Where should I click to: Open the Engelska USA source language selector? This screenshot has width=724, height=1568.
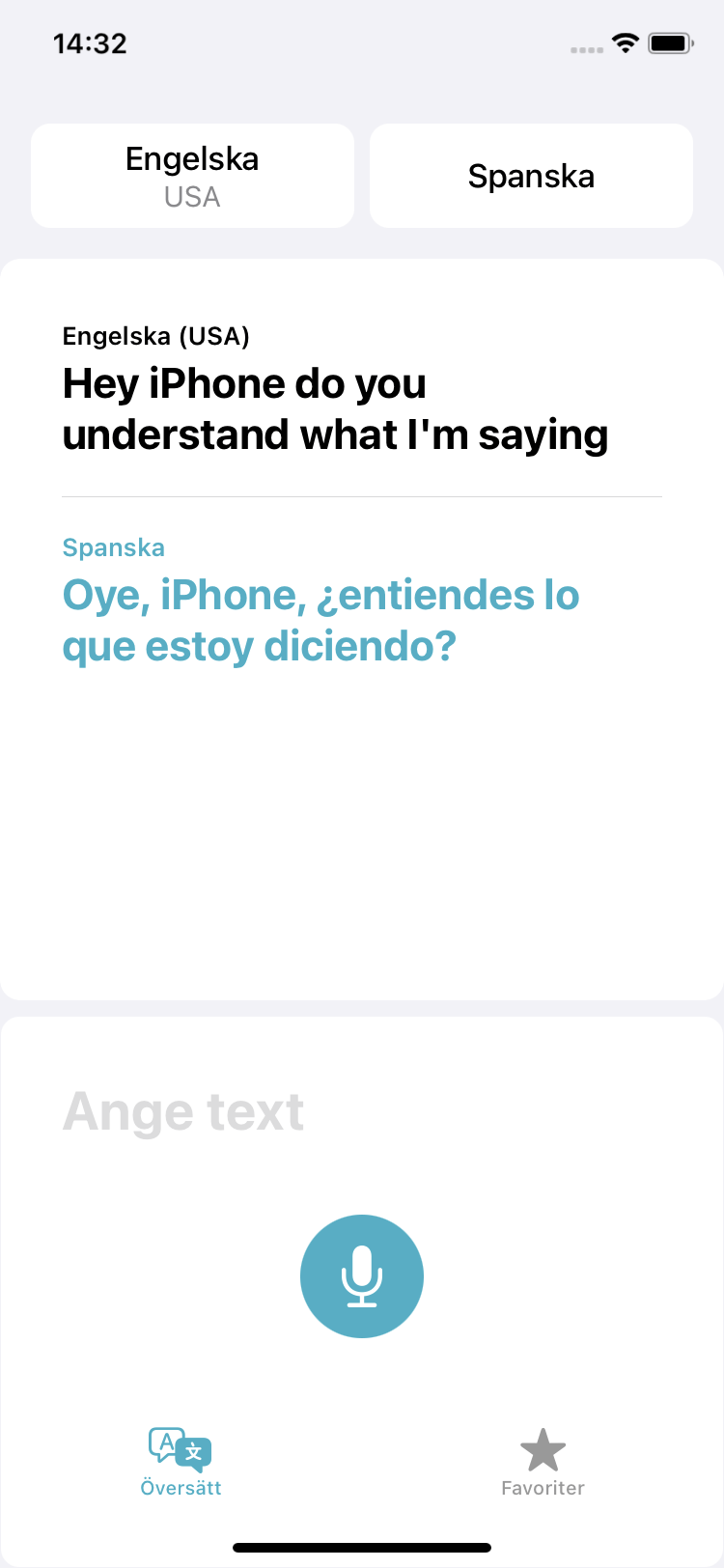192,176
